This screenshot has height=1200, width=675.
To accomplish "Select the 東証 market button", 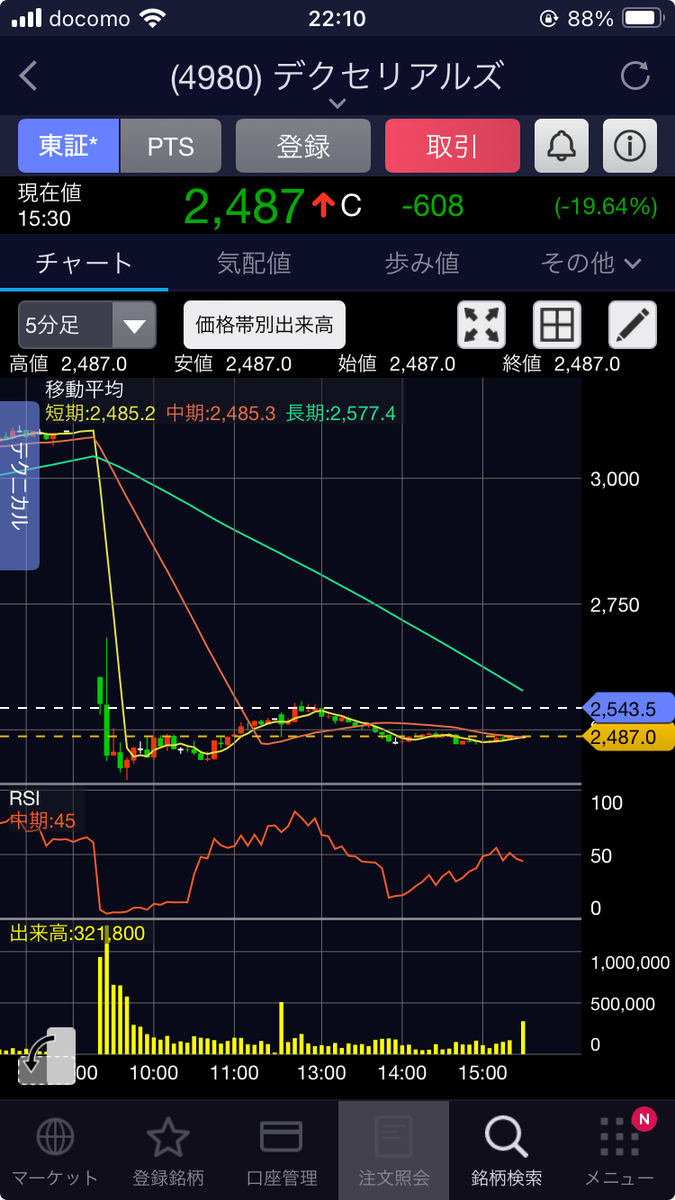I will [69, 147].
